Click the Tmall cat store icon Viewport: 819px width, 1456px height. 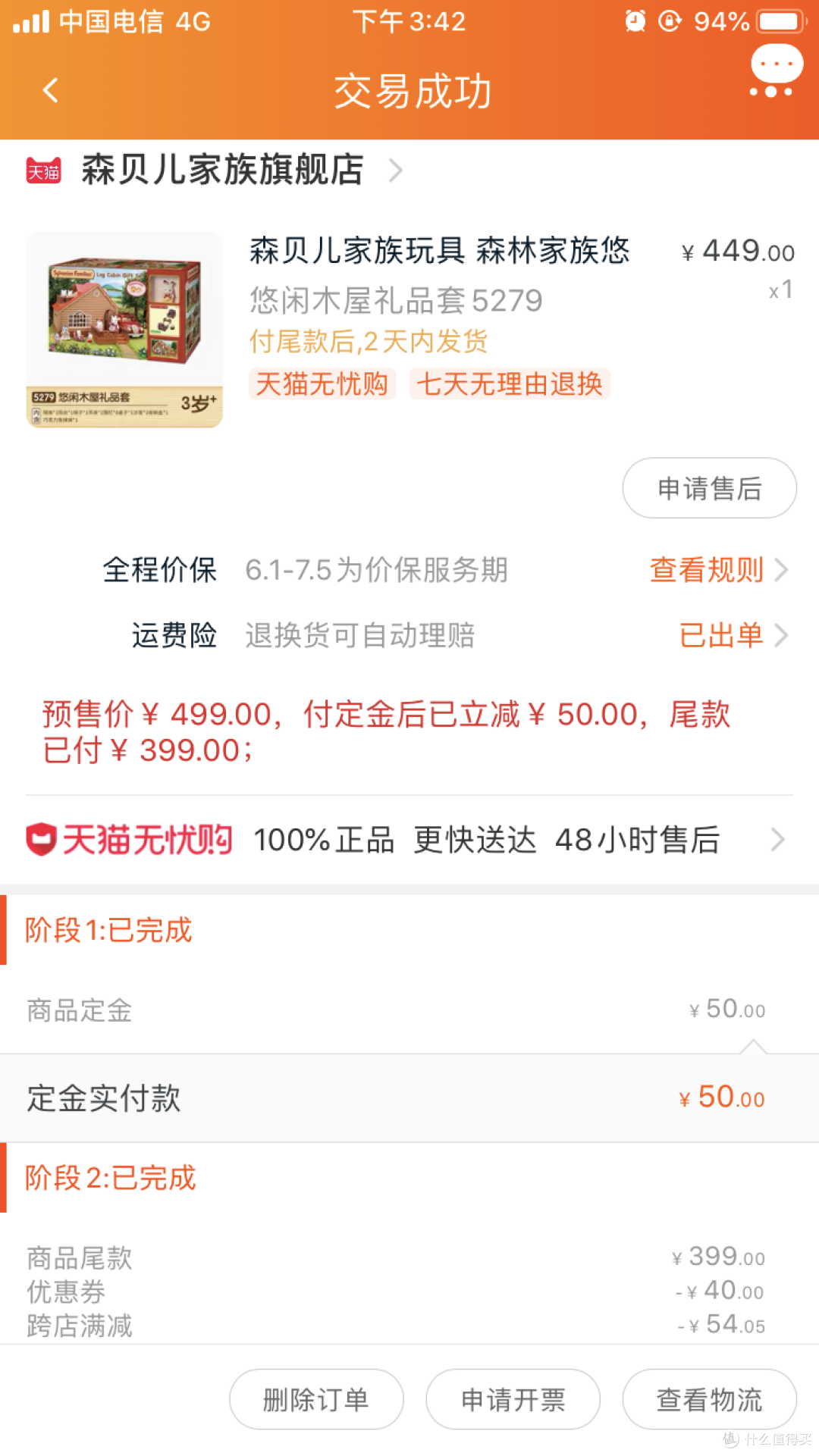[43, 170]
